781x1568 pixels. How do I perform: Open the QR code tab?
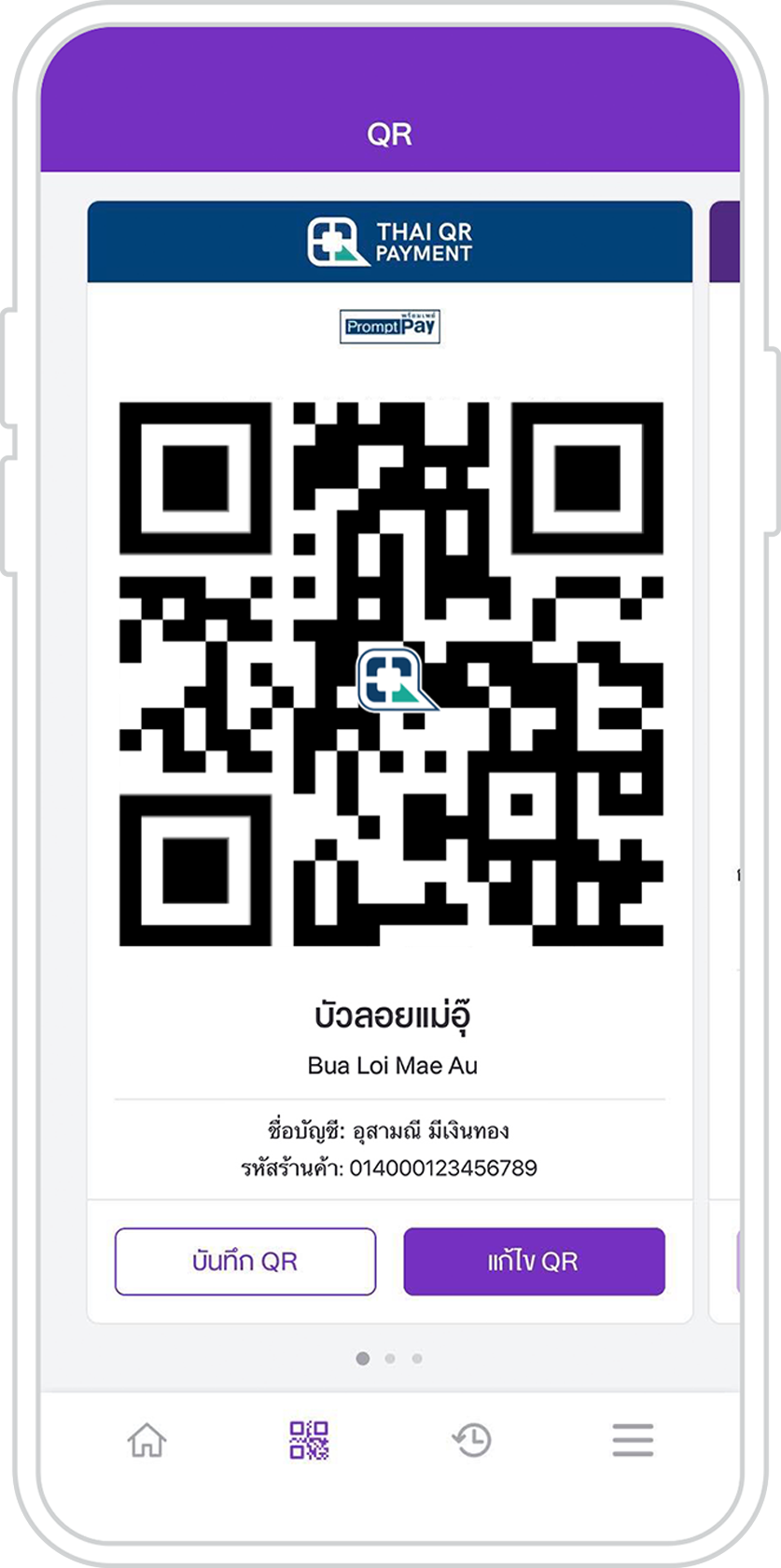(309, 1440)
